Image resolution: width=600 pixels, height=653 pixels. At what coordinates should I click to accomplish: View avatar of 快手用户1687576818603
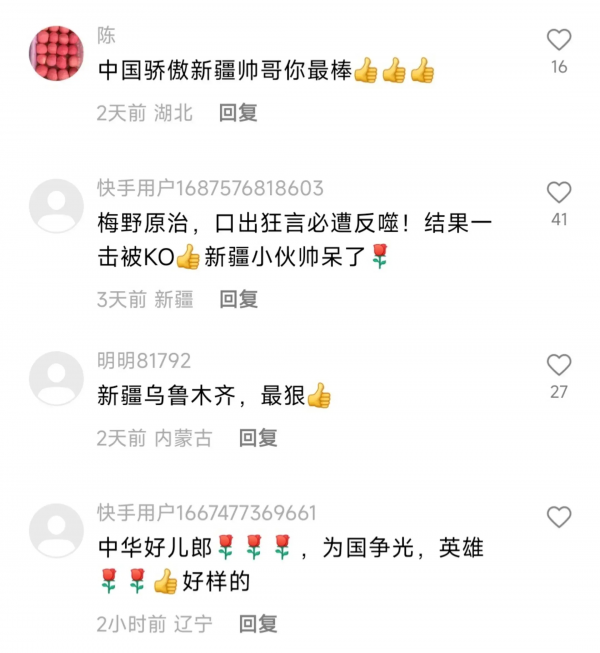click(57, 206)
